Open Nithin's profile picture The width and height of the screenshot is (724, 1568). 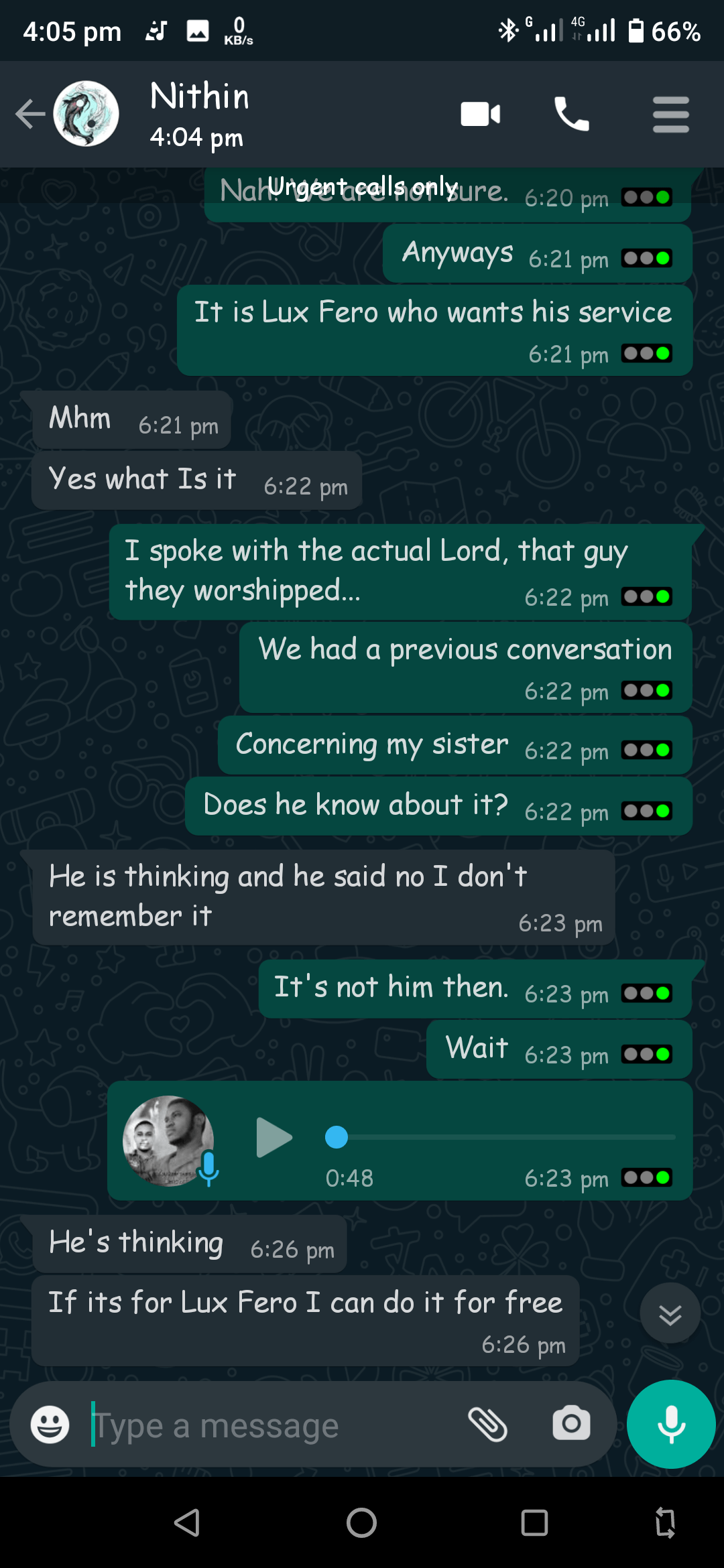86,114
